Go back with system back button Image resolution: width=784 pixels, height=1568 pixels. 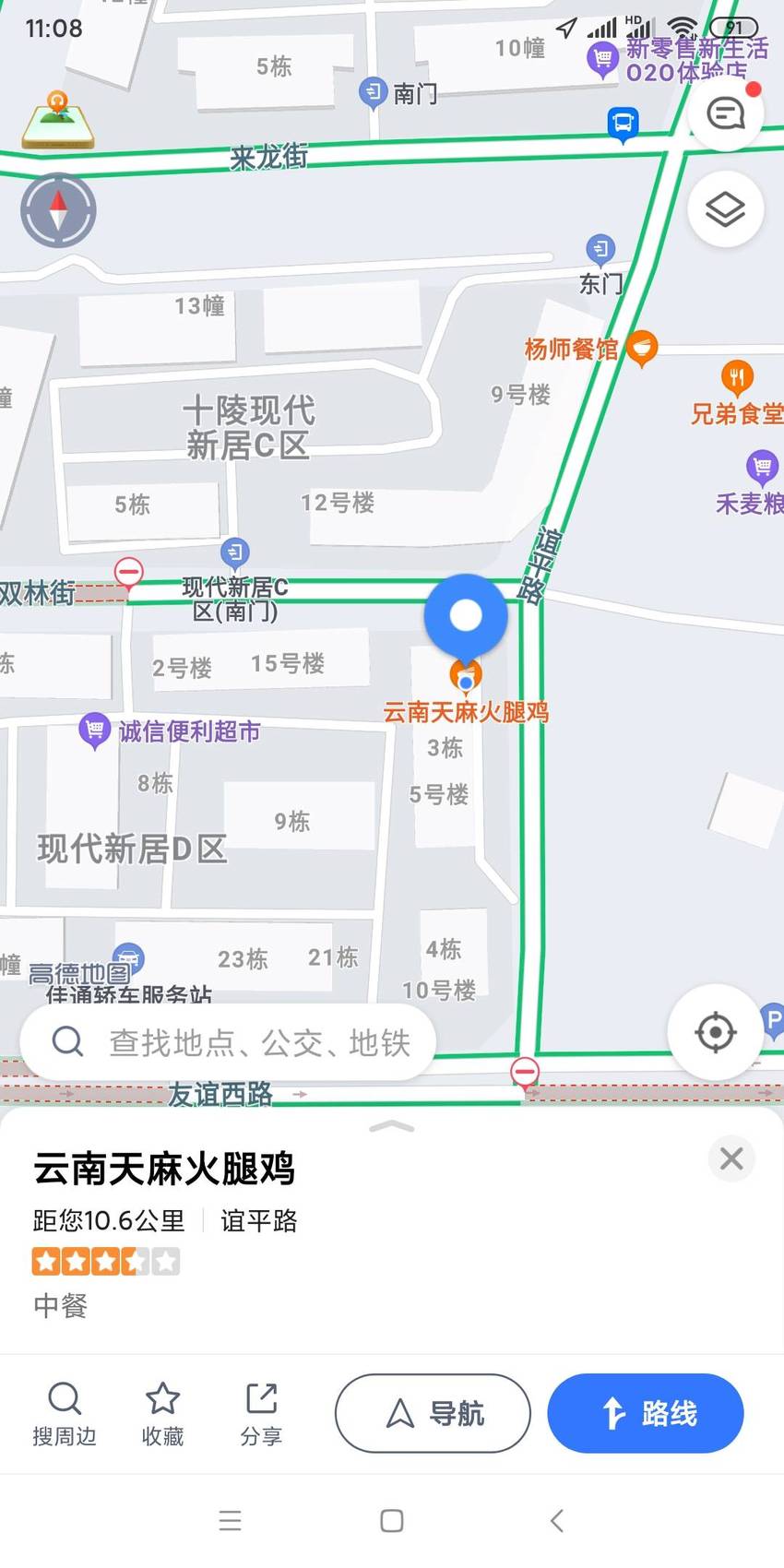tap(556, 1521)
